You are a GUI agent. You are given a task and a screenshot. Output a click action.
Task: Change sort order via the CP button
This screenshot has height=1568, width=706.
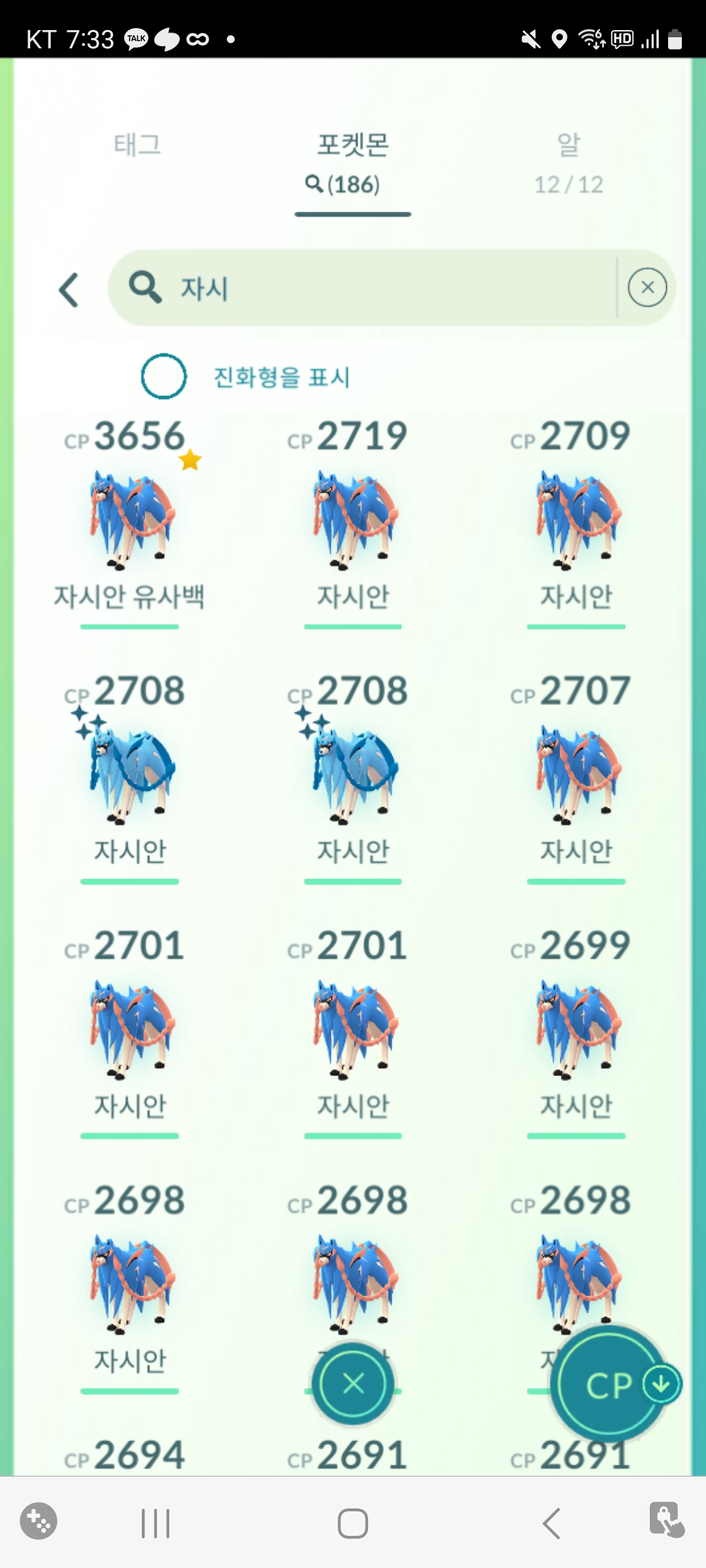pos(608,1384)
